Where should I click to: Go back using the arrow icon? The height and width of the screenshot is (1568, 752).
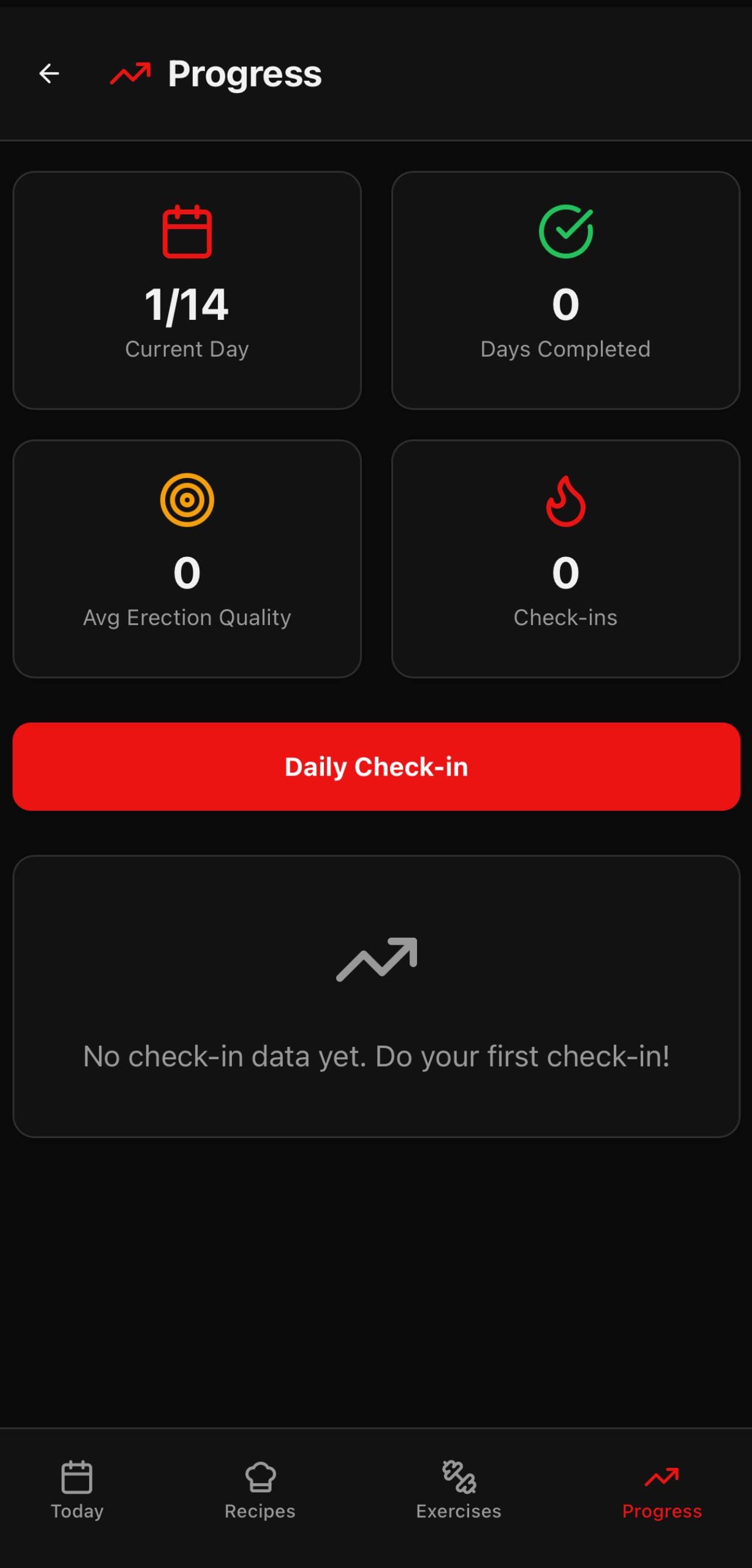49,74
